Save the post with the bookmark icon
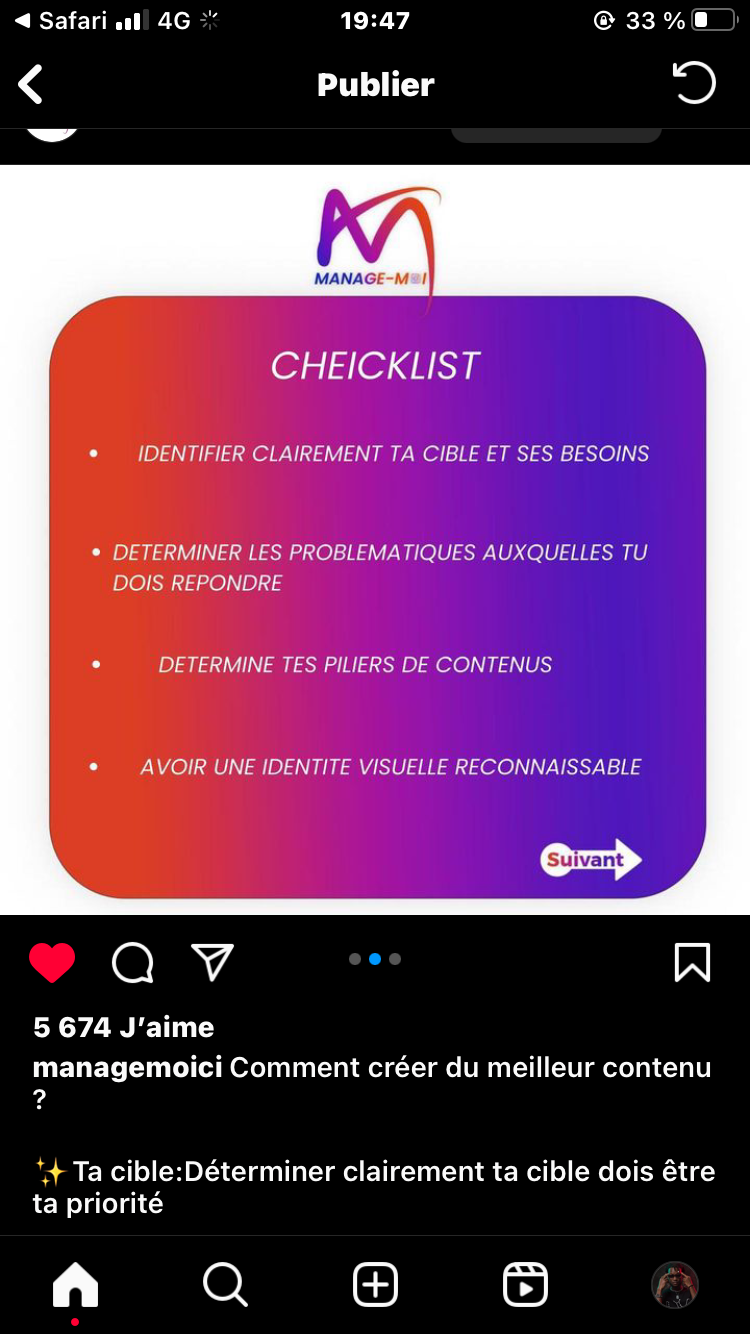Viewport: 750px width, 1334px height. pyautogui.click(x=692, y=962)
